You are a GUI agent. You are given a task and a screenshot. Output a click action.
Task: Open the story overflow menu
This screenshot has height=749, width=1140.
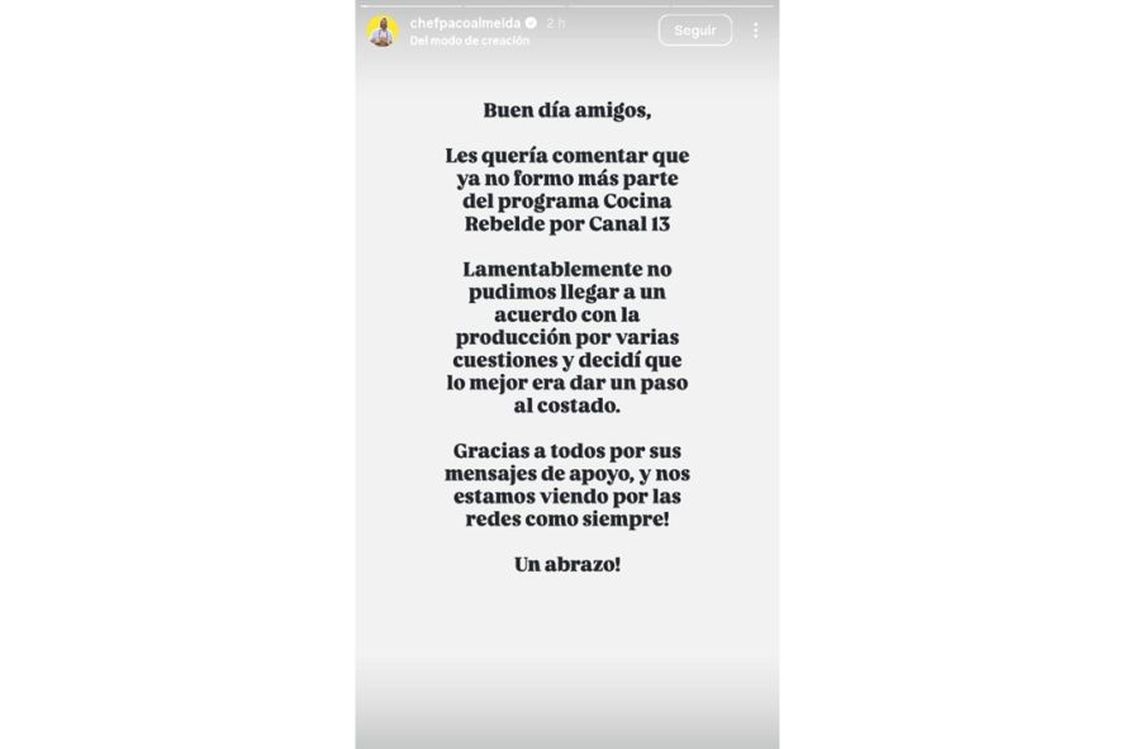(x=755, y=30)
